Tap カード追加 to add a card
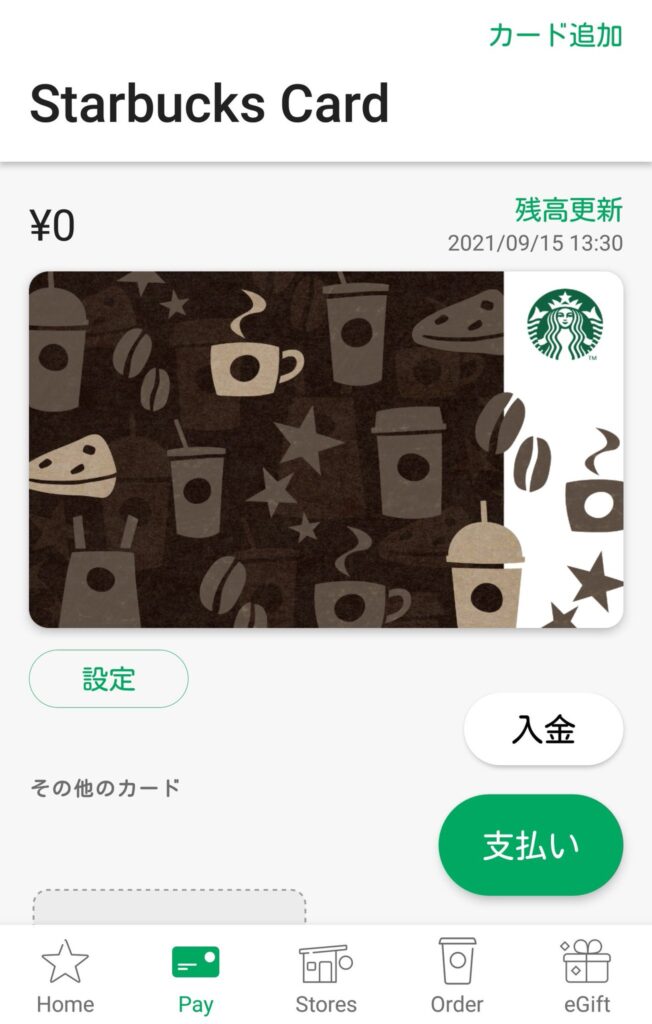Image resolution: width=652 pixels, height=1024 pixels. coord(555,36)
